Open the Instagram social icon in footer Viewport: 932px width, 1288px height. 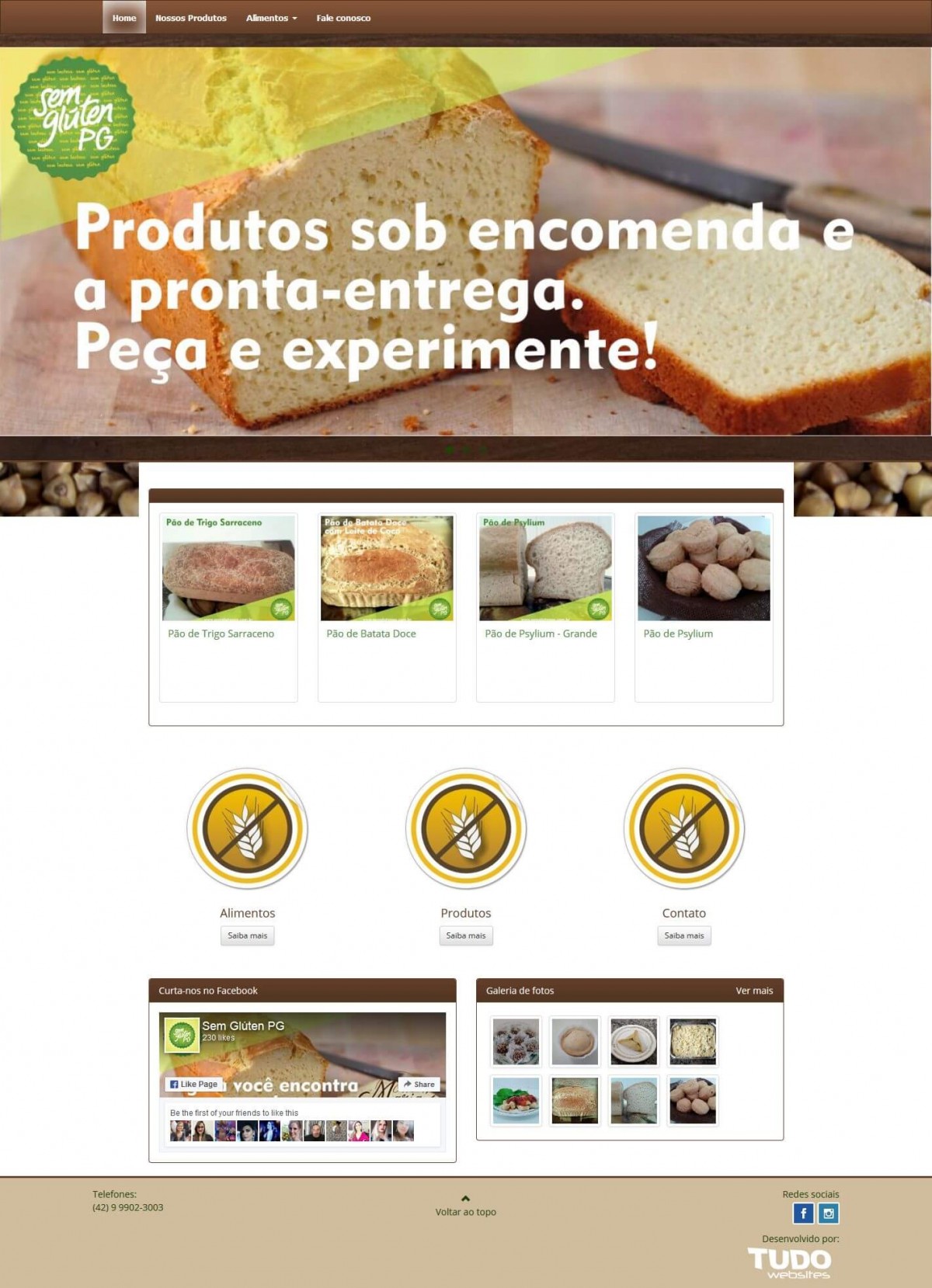pyautogui.click(x=829, y=1213)
